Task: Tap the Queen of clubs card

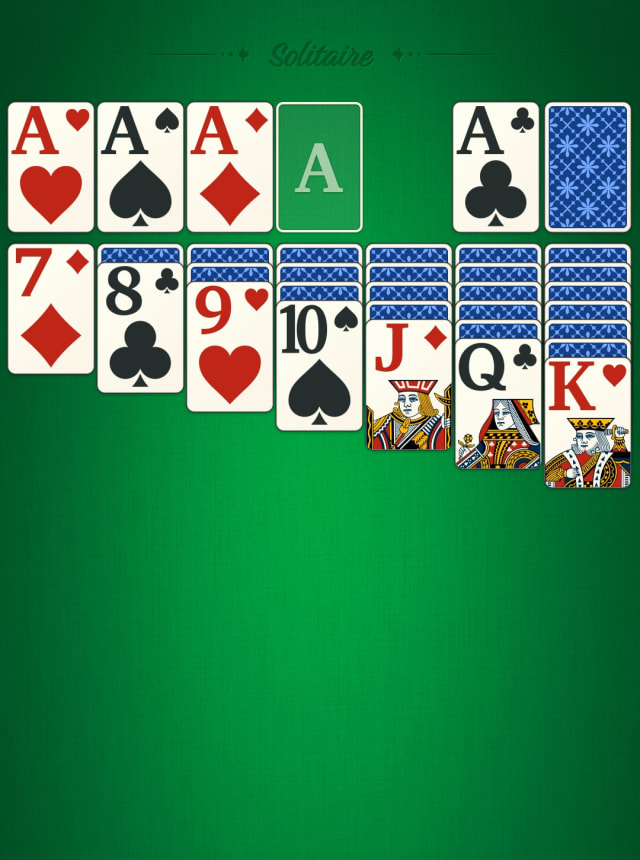Action: (x=498, y=404)
